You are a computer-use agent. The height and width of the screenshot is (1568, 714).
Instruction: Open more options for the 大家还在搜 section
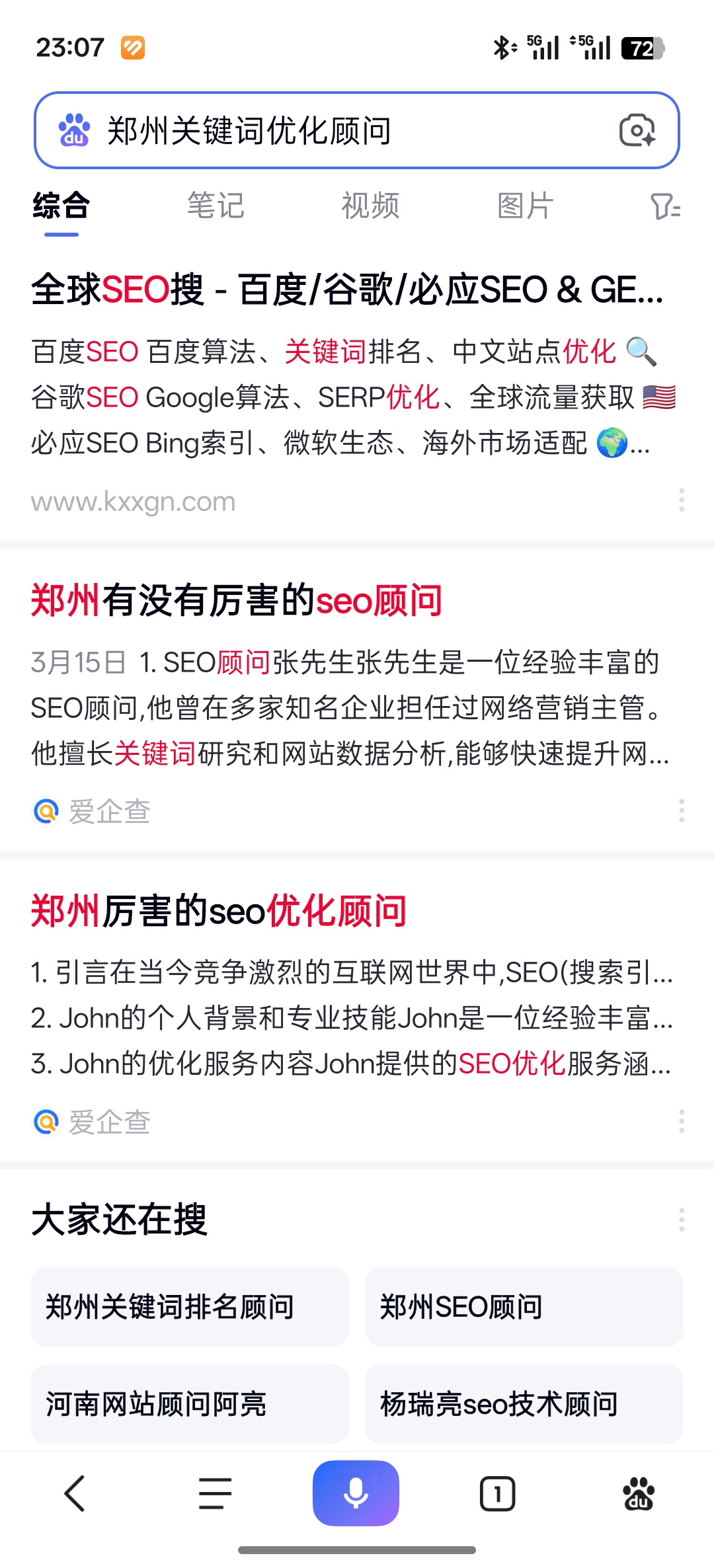682,1220
